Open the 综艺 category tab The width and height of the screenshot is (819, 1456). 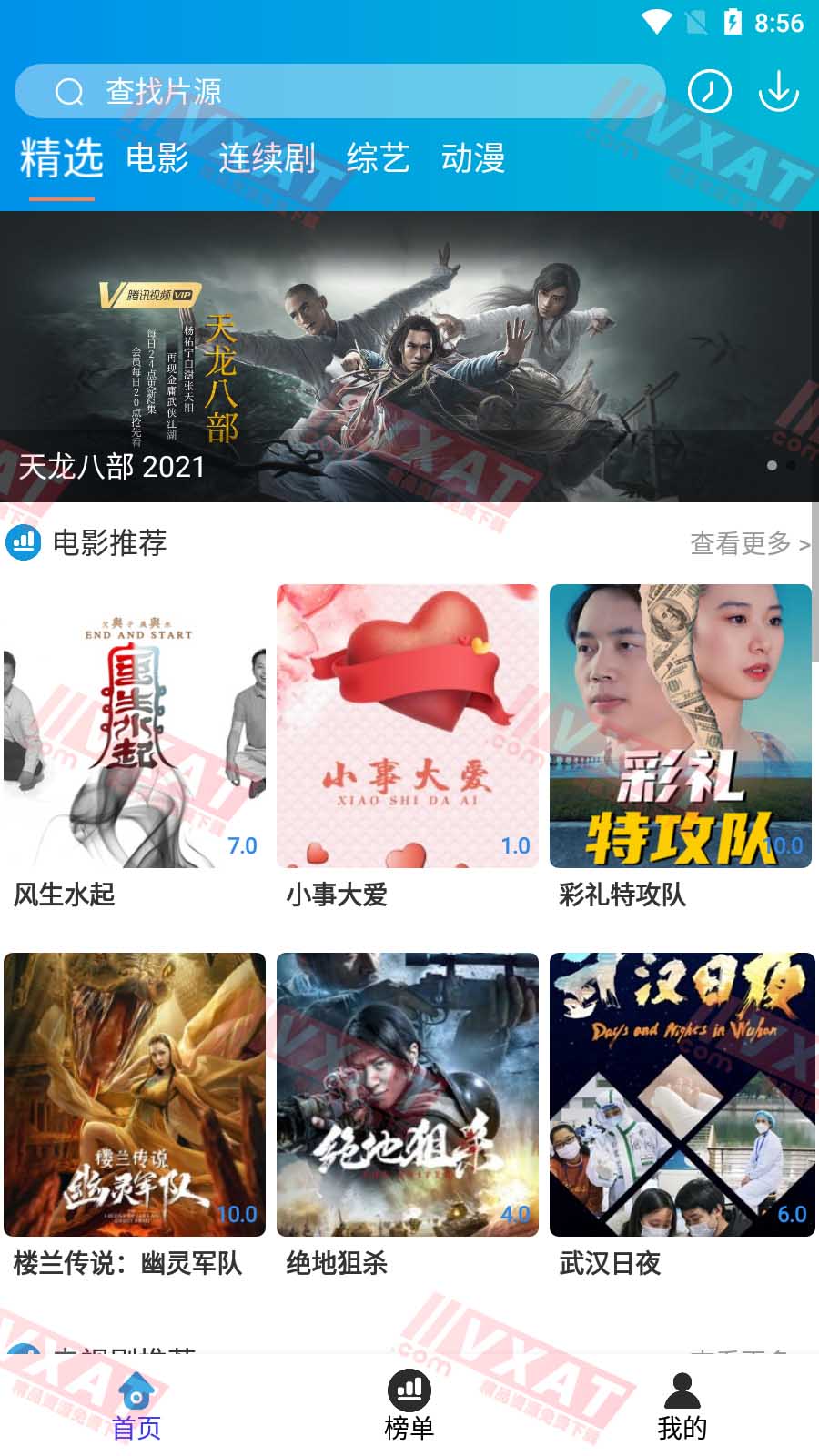(x=379, y=160)
